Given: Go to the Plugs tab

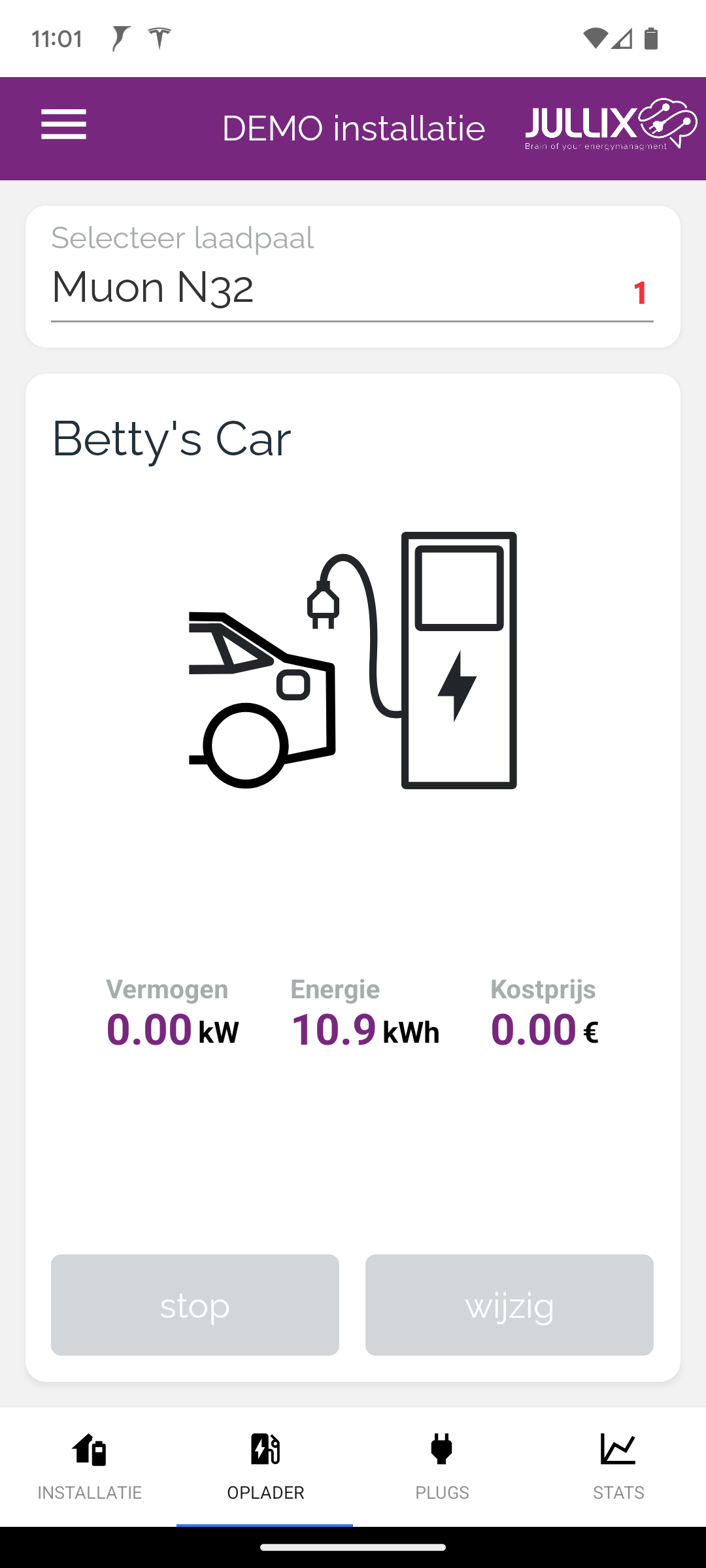Looking at the screenshot, I should coord(442,1466).
